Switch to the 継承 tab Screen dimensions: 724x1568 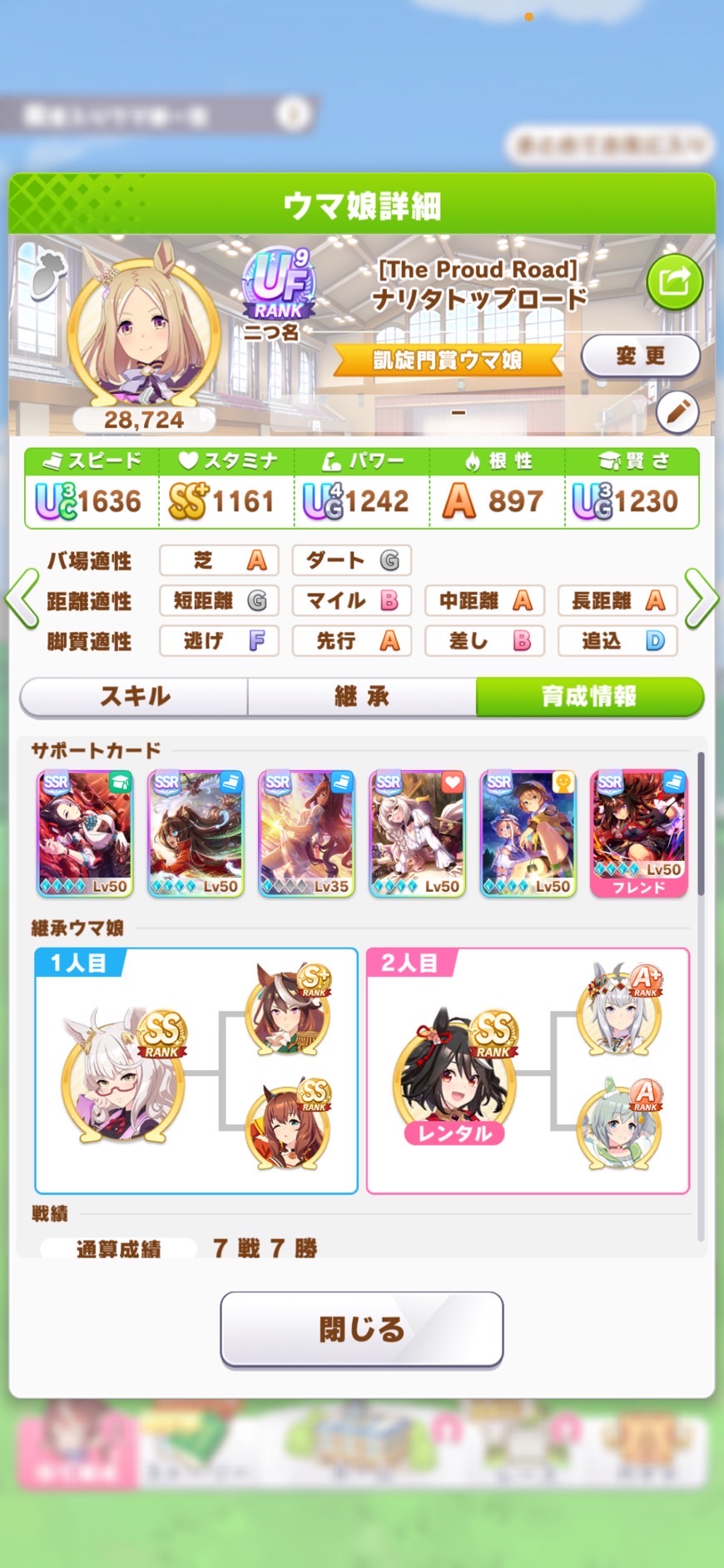[362, 696]
